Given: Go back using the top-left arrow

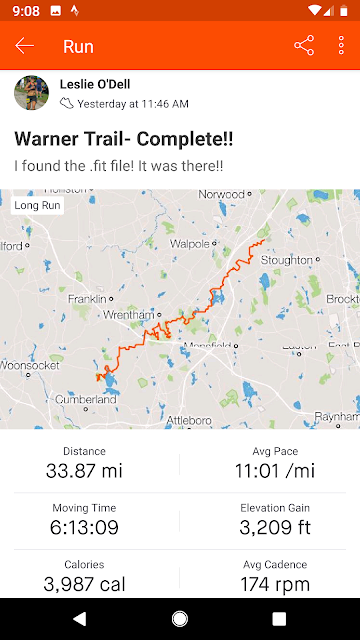Looking at the screenshot, I should click(x=24, y=46).
